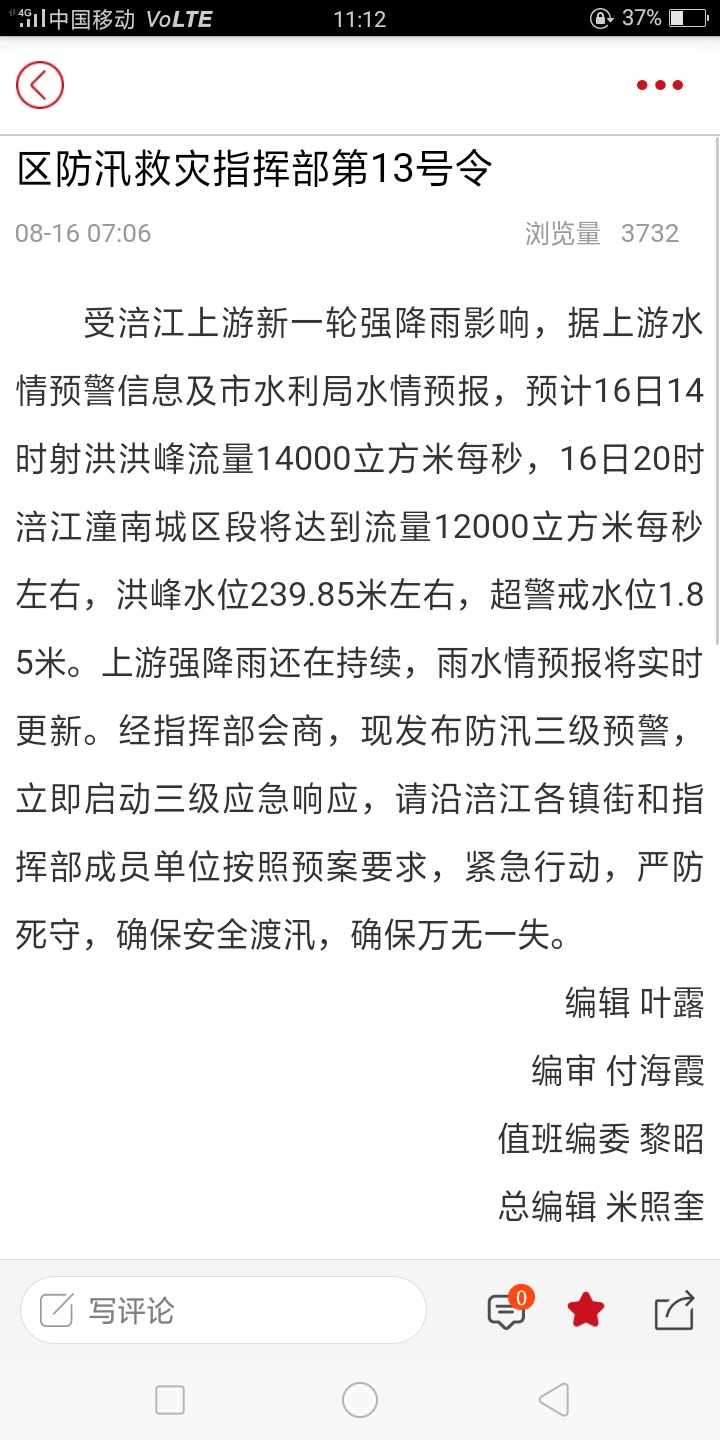
Task: Open the comments bubble icon
Action: coord(508,1309)
